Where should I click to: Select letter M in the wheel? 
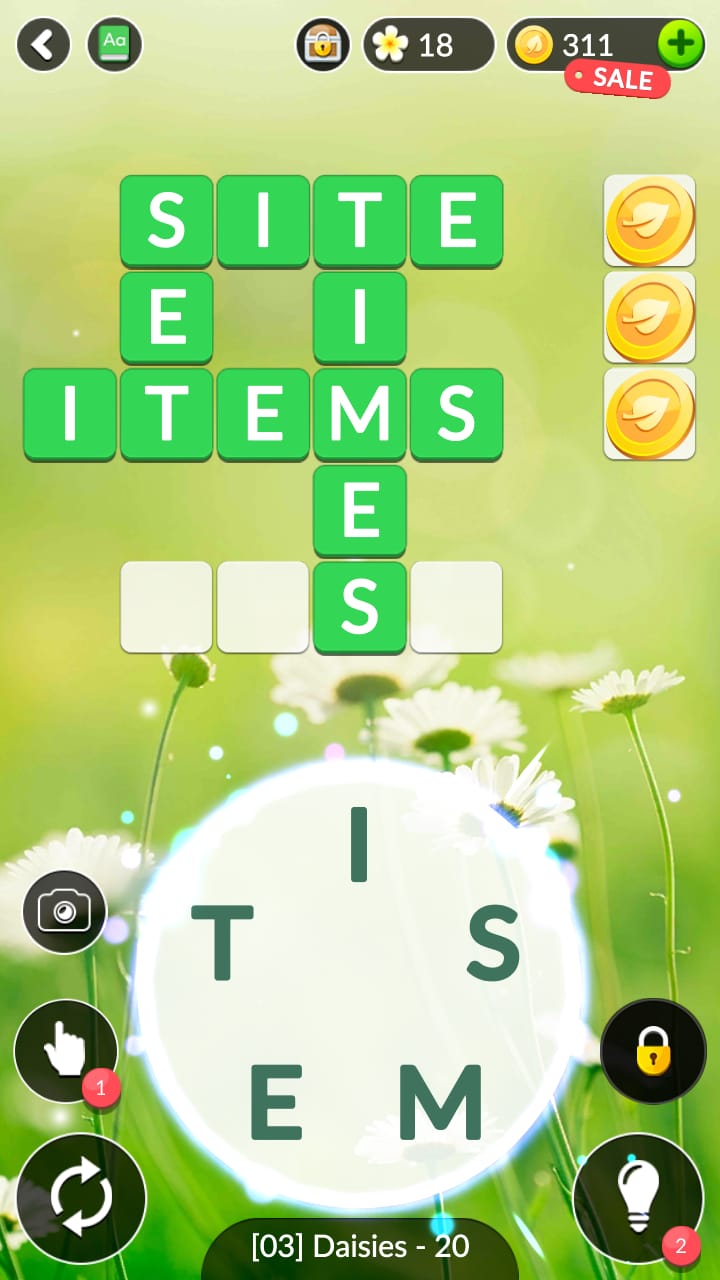coord(440,1102)
